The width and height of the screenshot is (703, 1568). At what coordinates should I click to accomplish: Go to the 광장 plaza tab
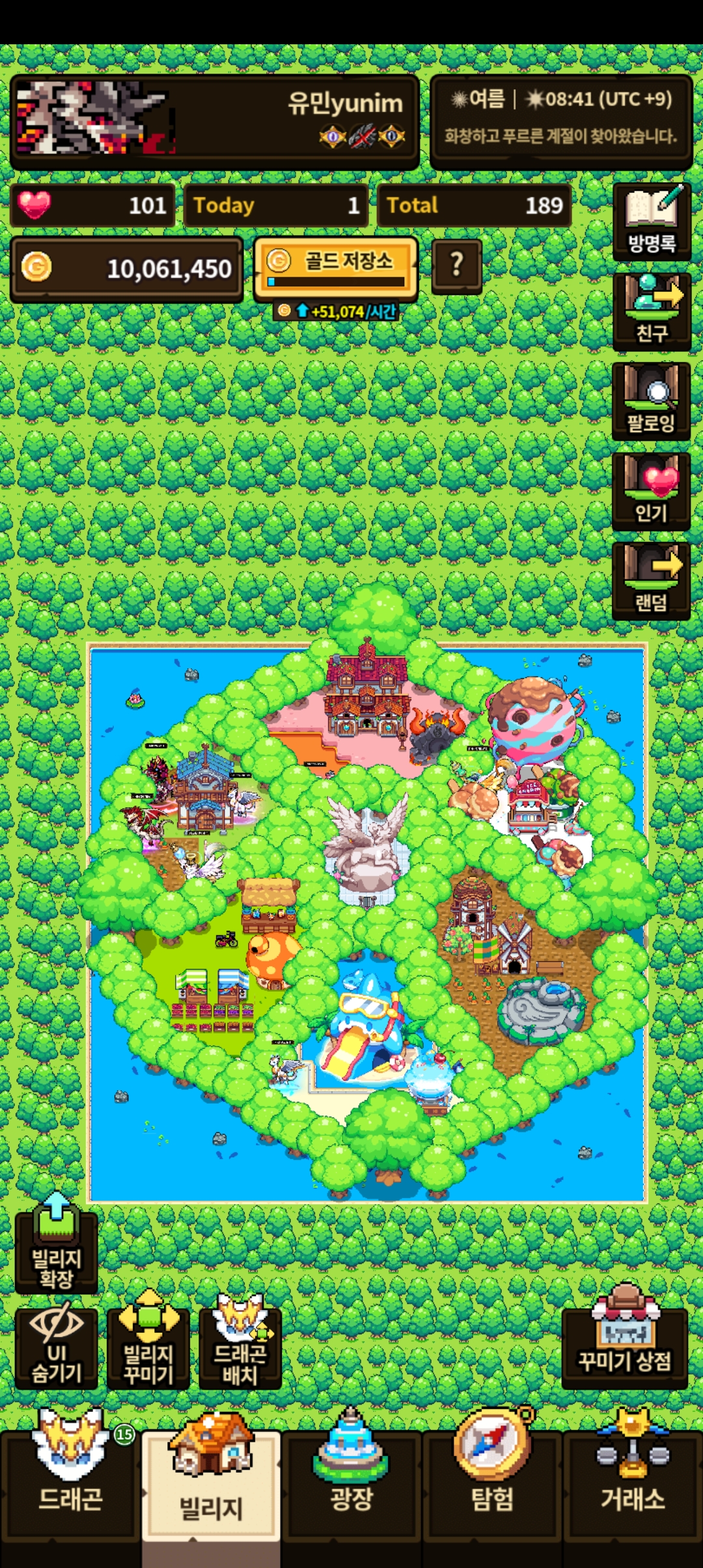(x=351, y=1486)
